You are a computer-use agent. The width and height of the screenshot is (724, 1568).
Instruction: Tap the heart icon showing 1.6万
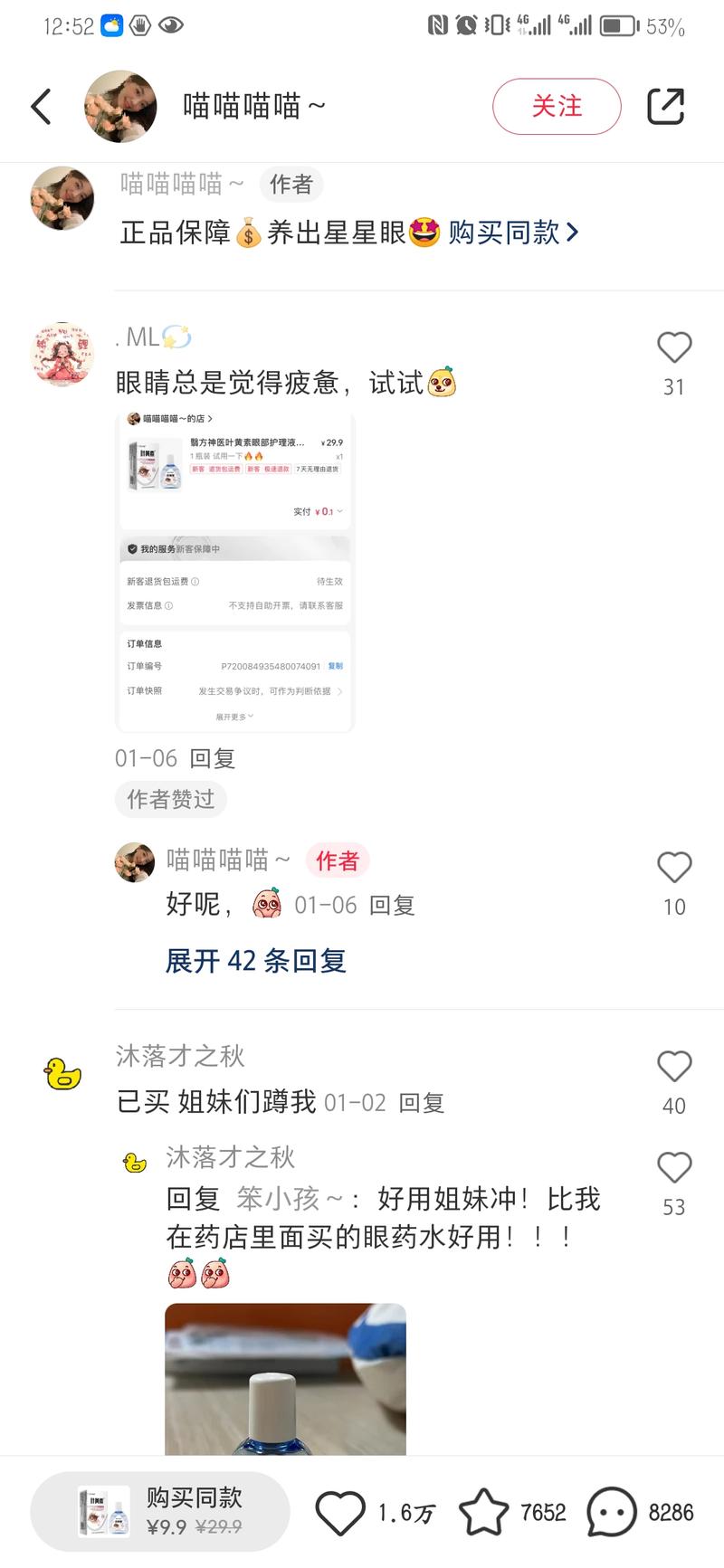[x=339, y=1511]
